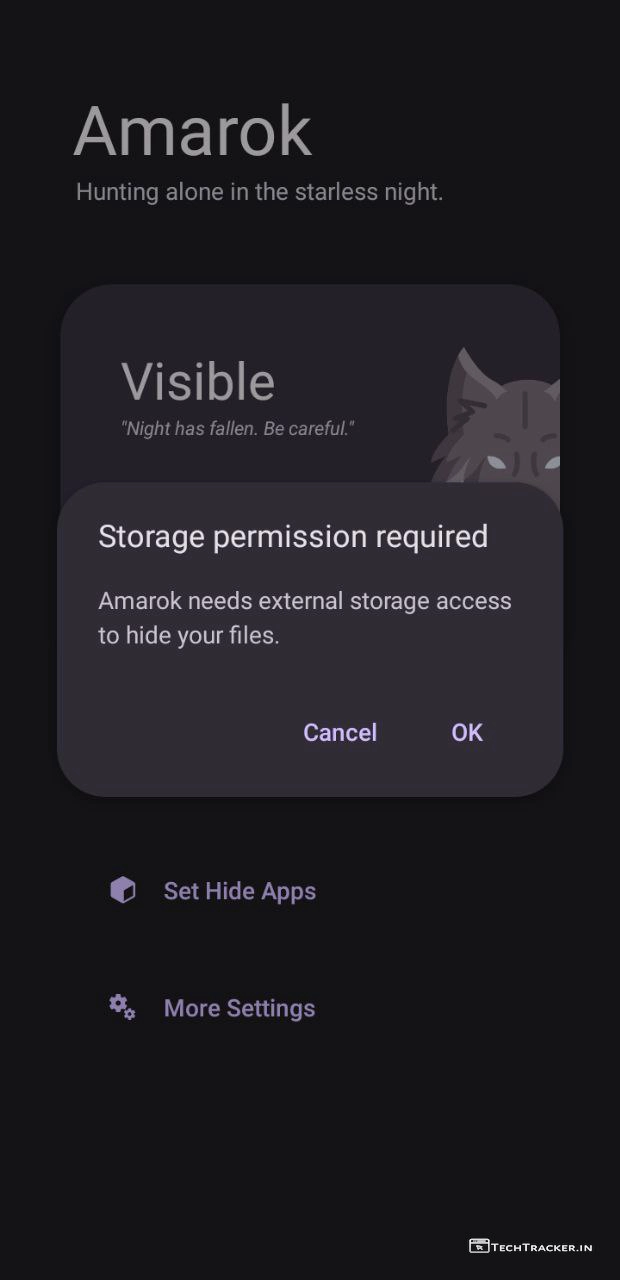The width and height of the screenshot is (620, 1280).
Task: Open Set Hide Apps
Action: (x=239, y=891)
